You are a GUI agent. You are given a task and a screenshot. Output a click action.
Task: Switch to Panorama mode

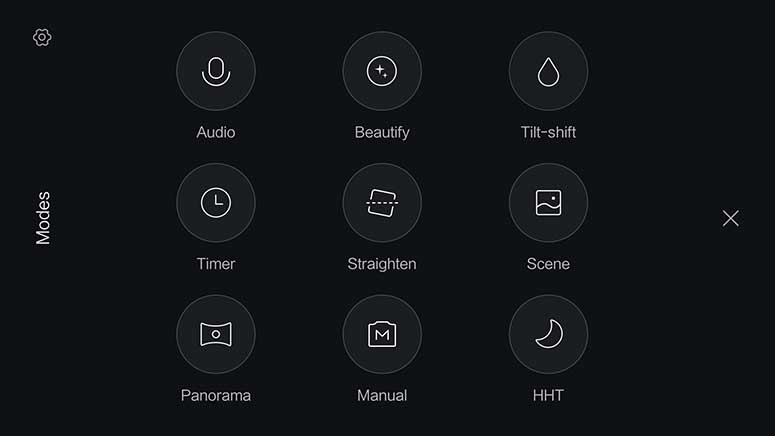216,334
